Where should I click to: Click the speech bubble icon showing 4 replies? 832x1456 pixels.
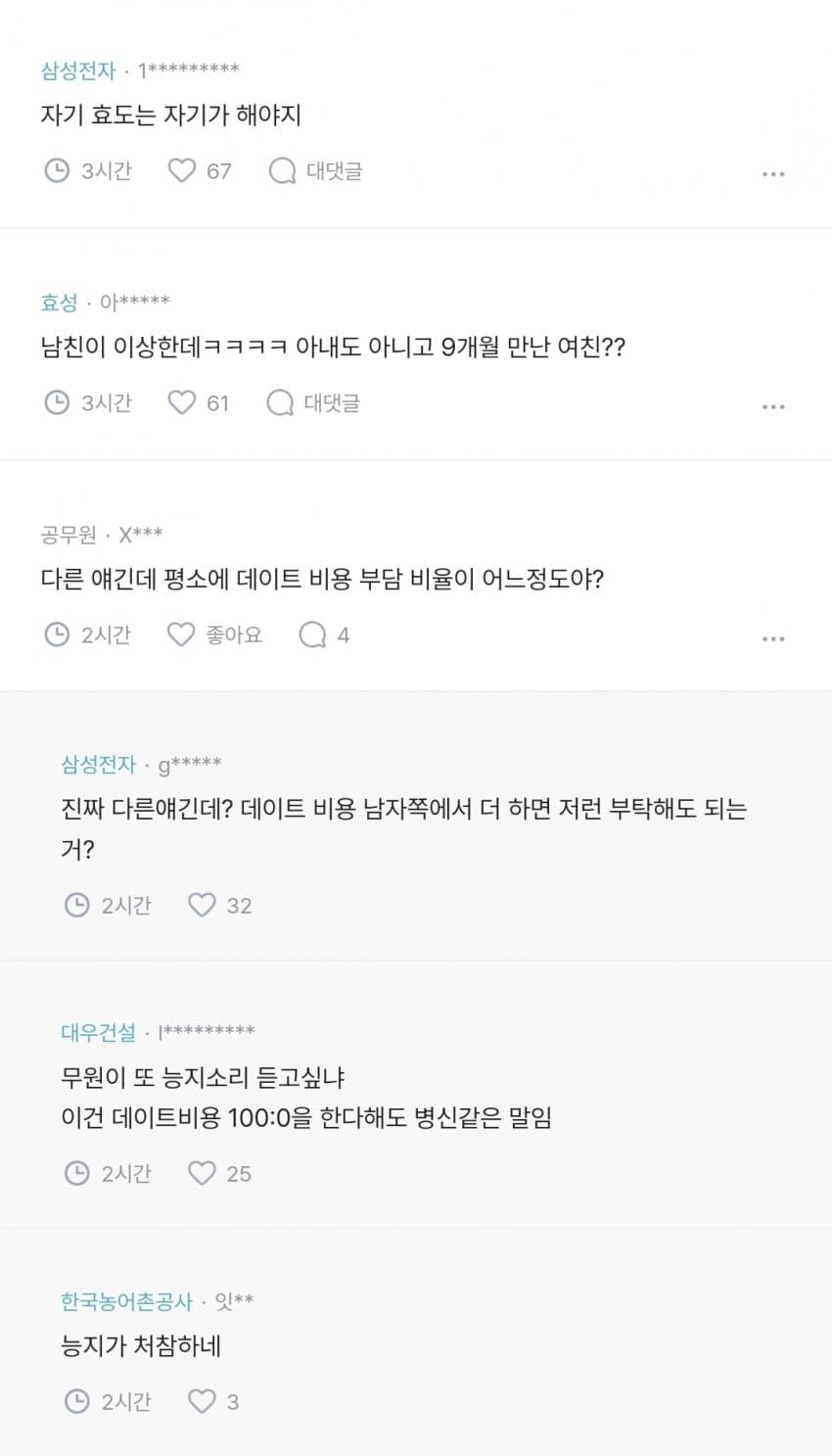313,634
